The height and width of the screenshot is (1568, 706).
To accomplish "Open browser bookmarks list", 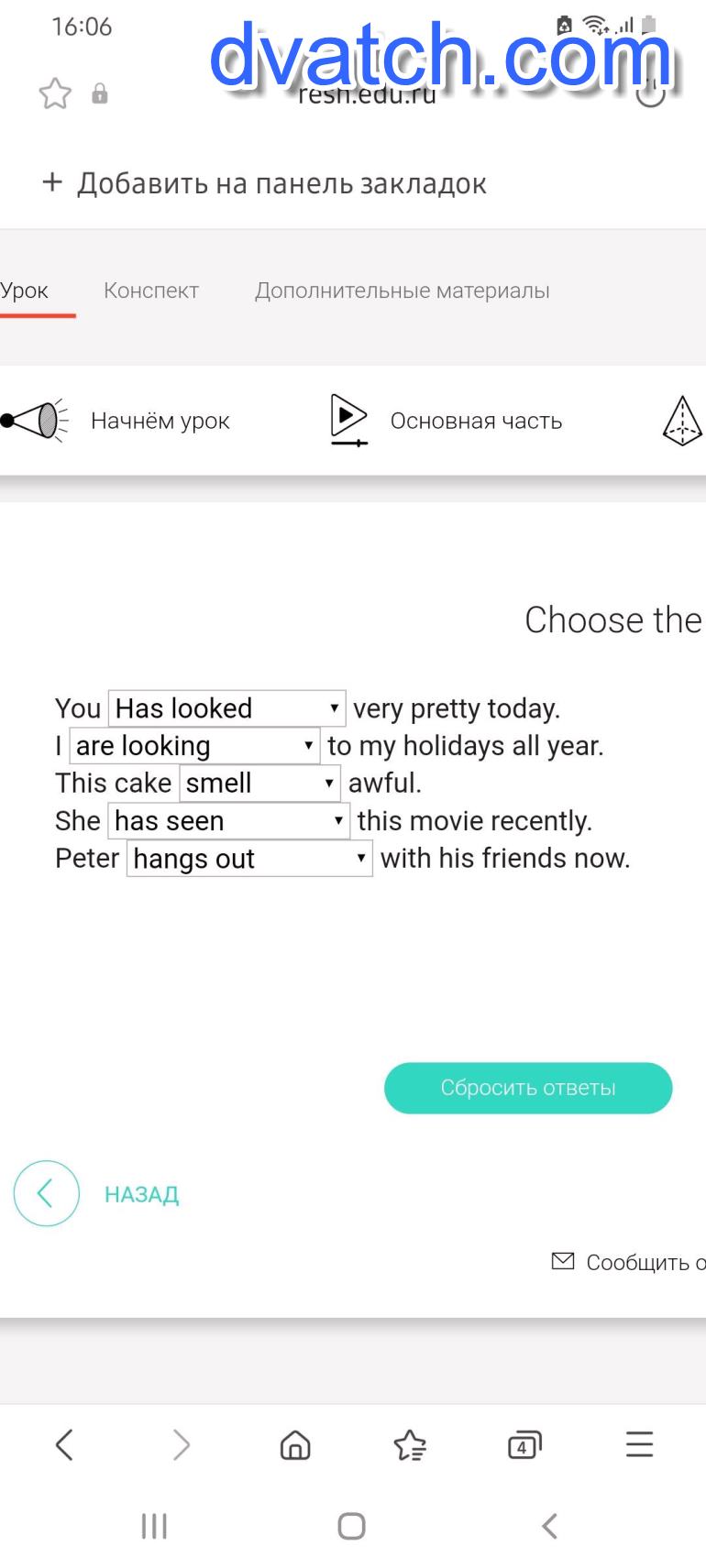I will 410,1445.
